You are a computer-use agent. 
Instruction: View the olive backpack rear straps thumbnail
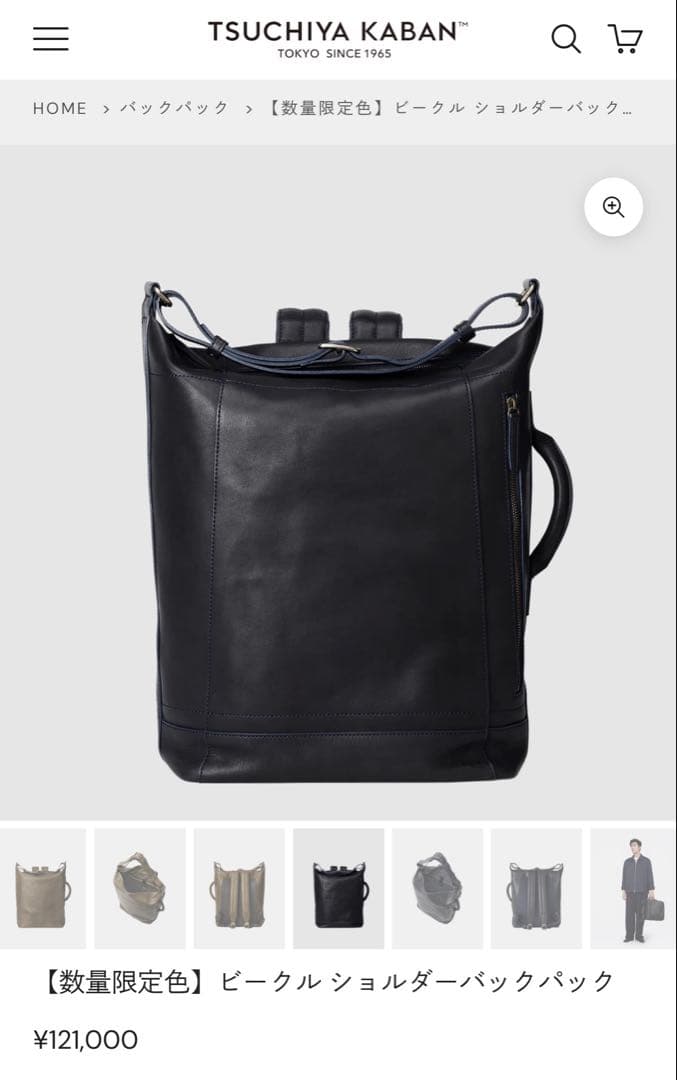[239, 888]
